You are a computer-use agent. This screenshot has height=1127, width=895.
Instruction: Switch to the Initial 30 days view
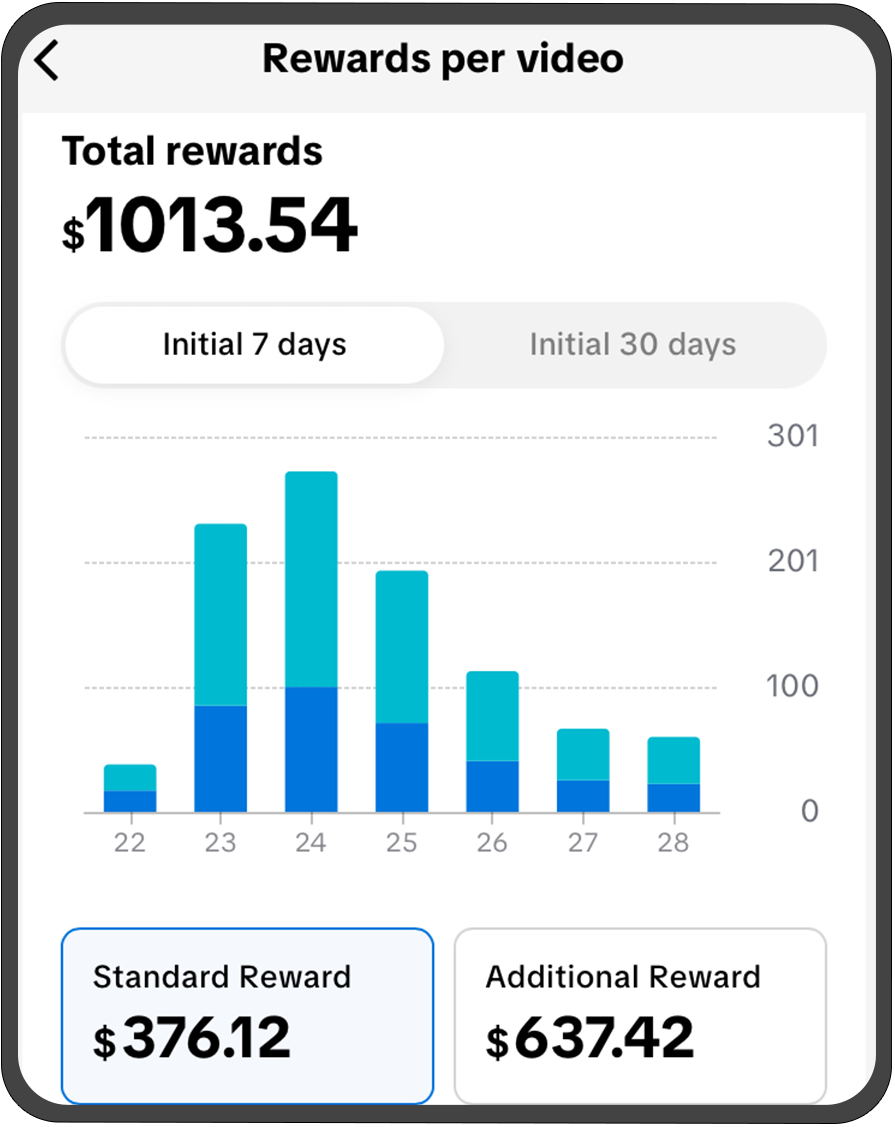point(632,345)
